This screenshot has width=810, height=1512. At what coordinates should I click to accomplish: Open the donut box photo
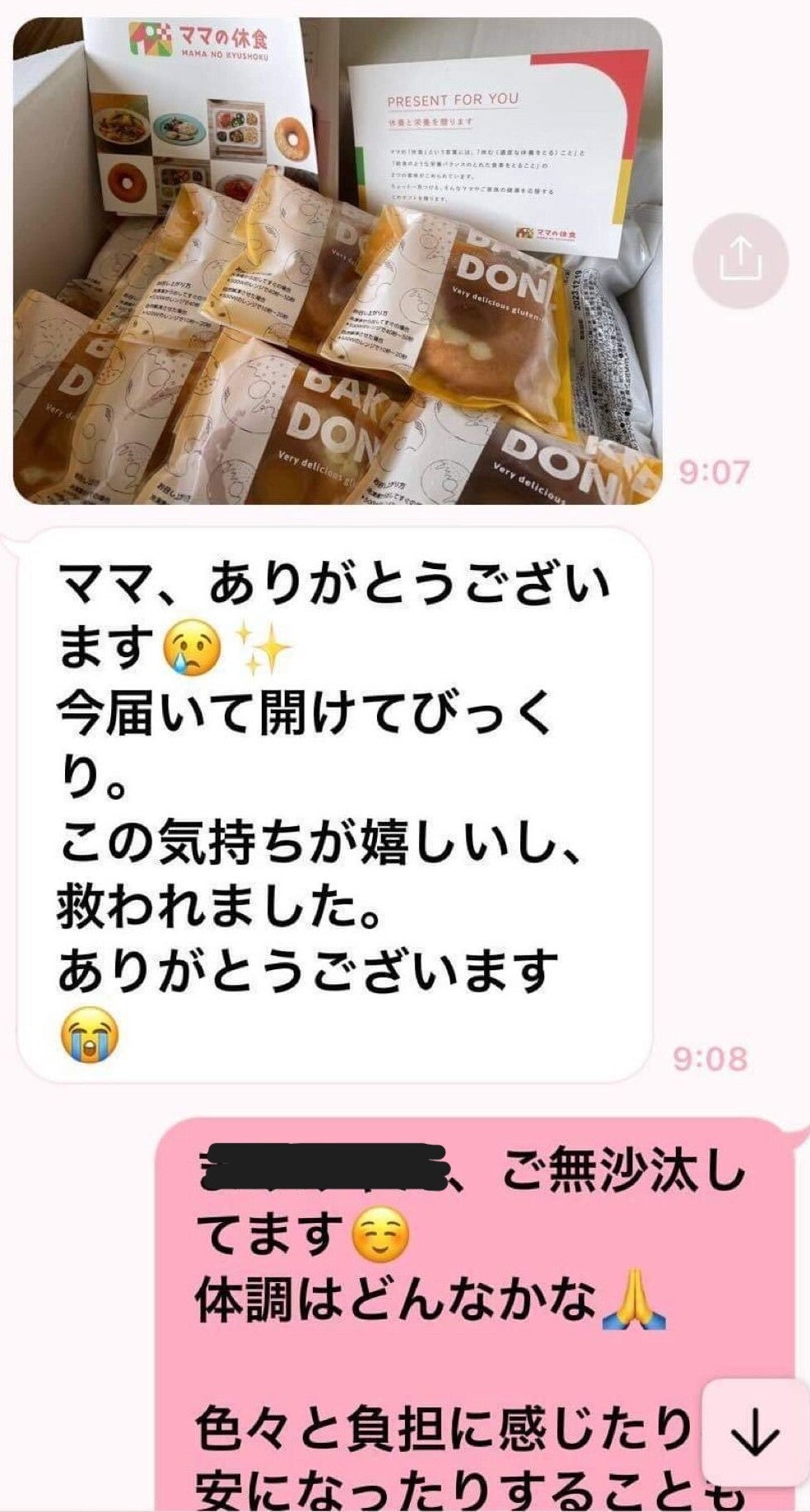point(337,261)
